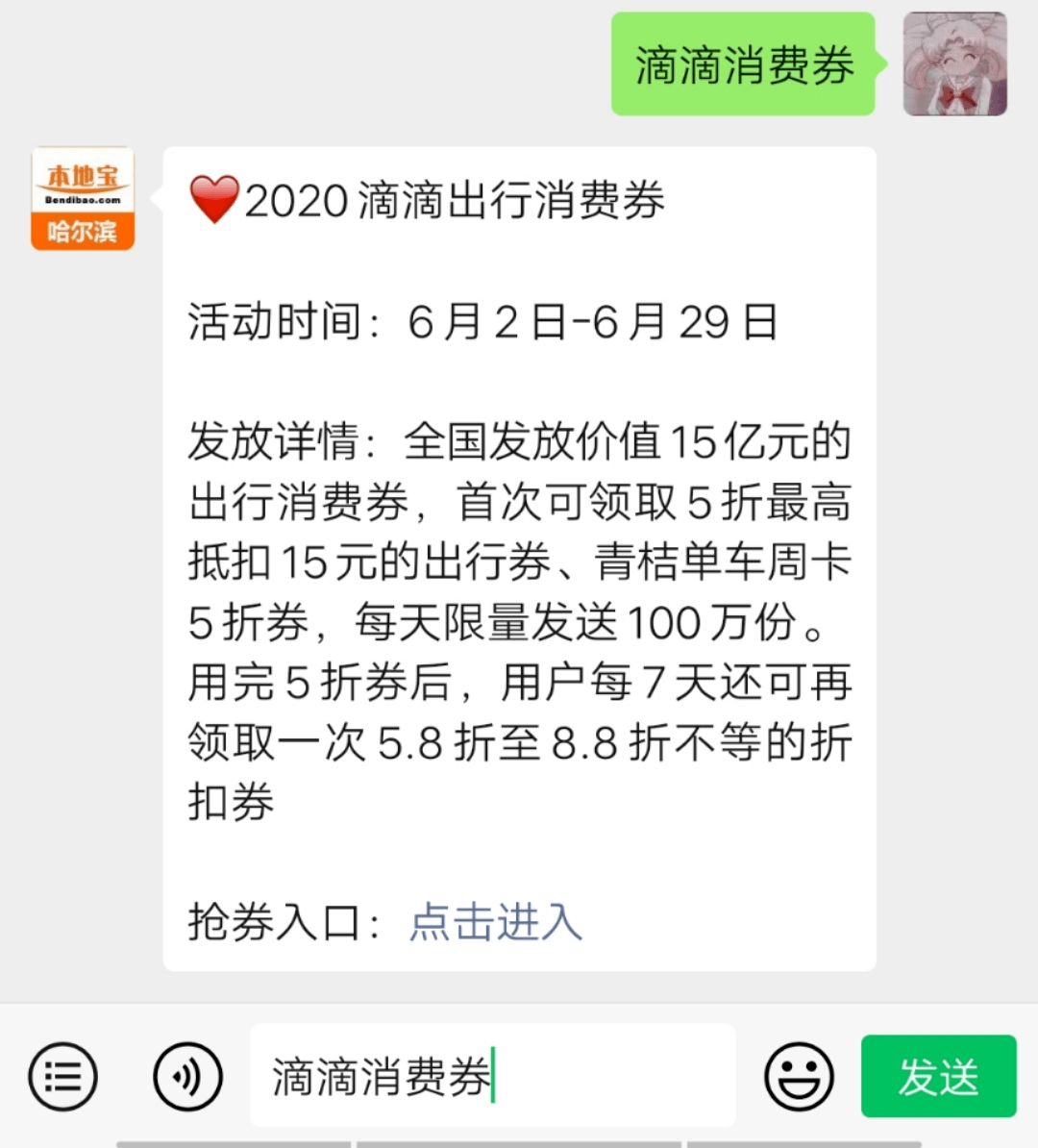Screen dimensions: 1038x1148
Task: Open the 本地宝 哈尔滨 account avatar
Action: coord(83,199)
